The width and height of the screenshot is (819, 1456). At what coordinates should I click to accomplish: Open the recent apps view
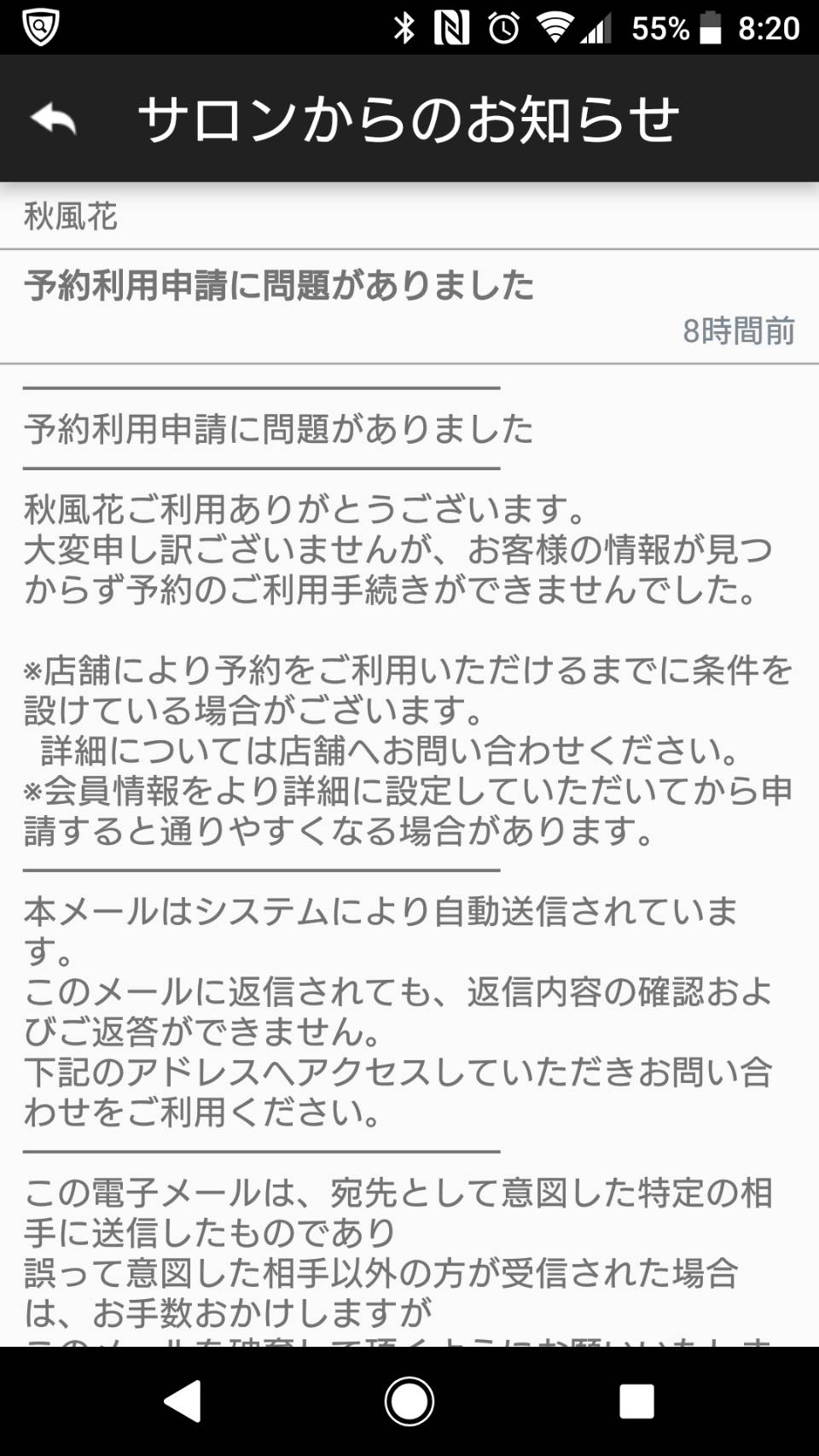tap(636, 1401)
